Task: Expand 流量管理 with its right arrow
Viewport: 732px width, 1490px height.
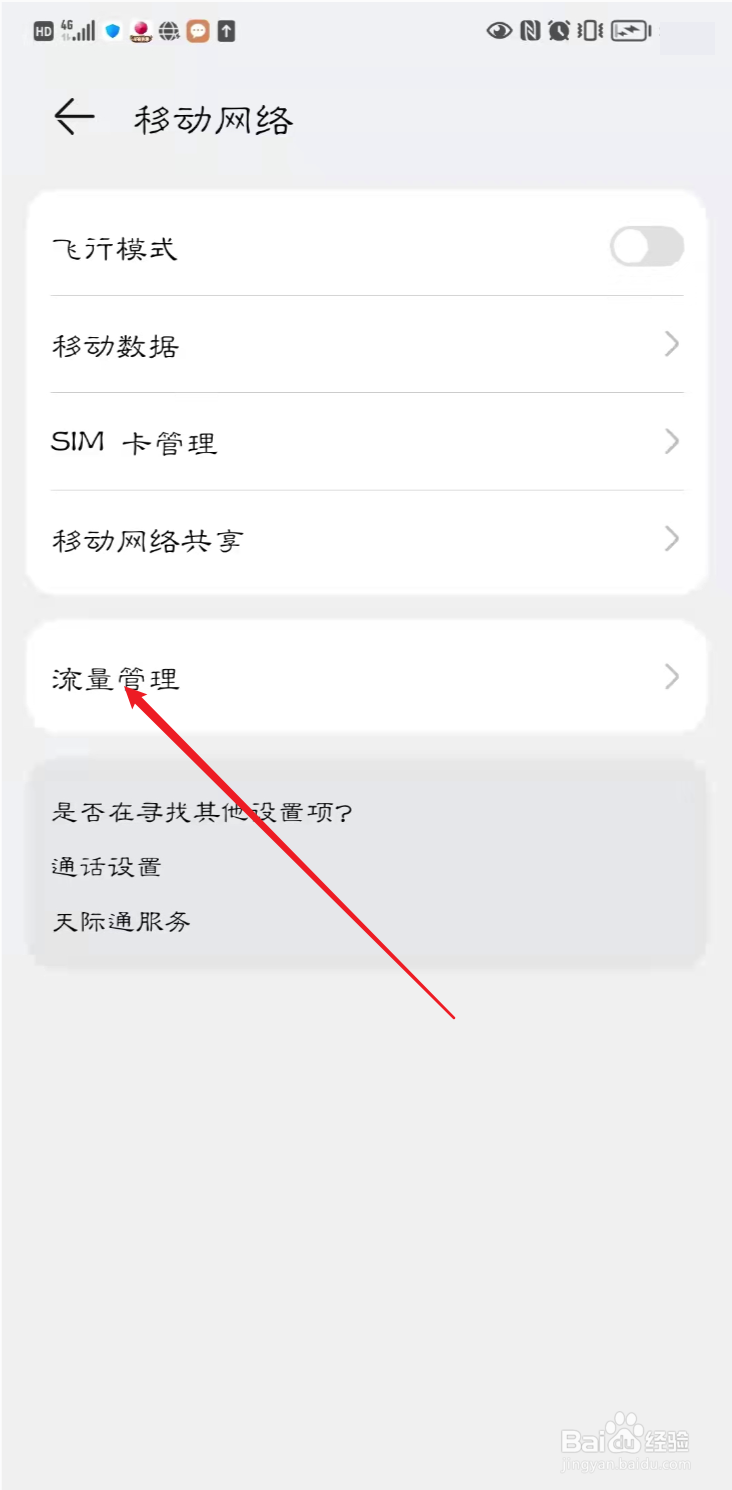Action: click(671, 677)
